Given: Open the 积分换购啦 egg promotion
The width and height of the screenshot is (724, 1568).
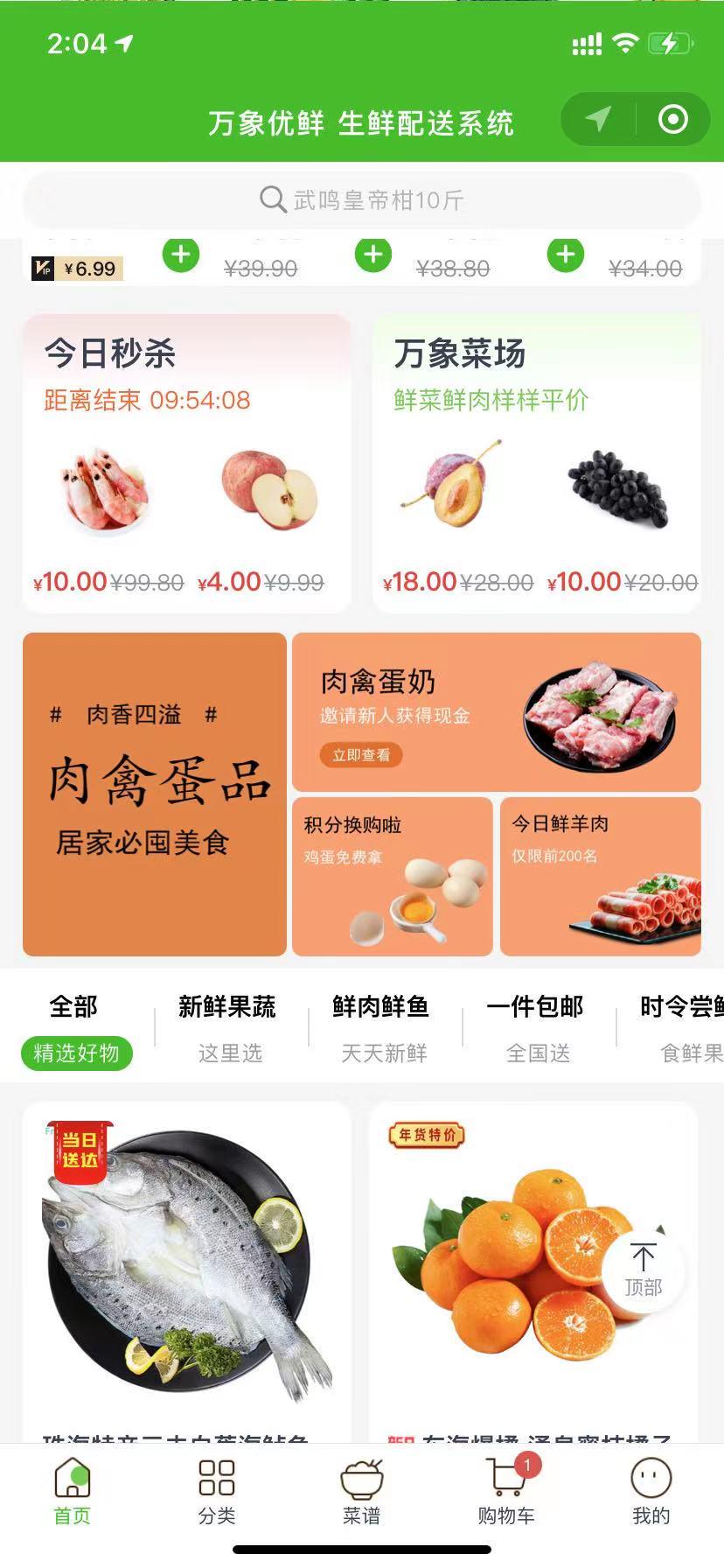Looking at the screenshot, I should click(392, 876).
